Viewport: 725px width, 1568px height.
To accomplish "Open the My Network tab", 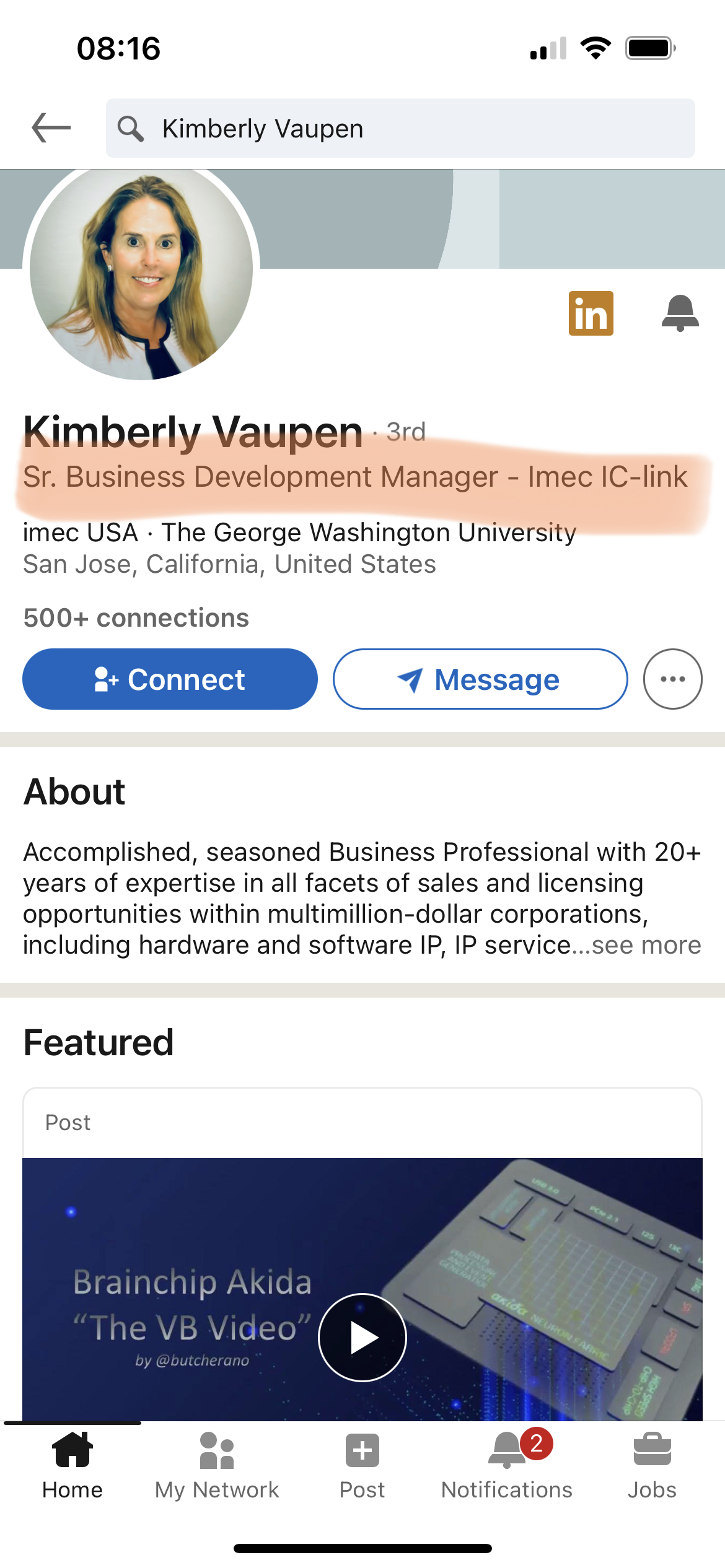I will coord(217,1465).
